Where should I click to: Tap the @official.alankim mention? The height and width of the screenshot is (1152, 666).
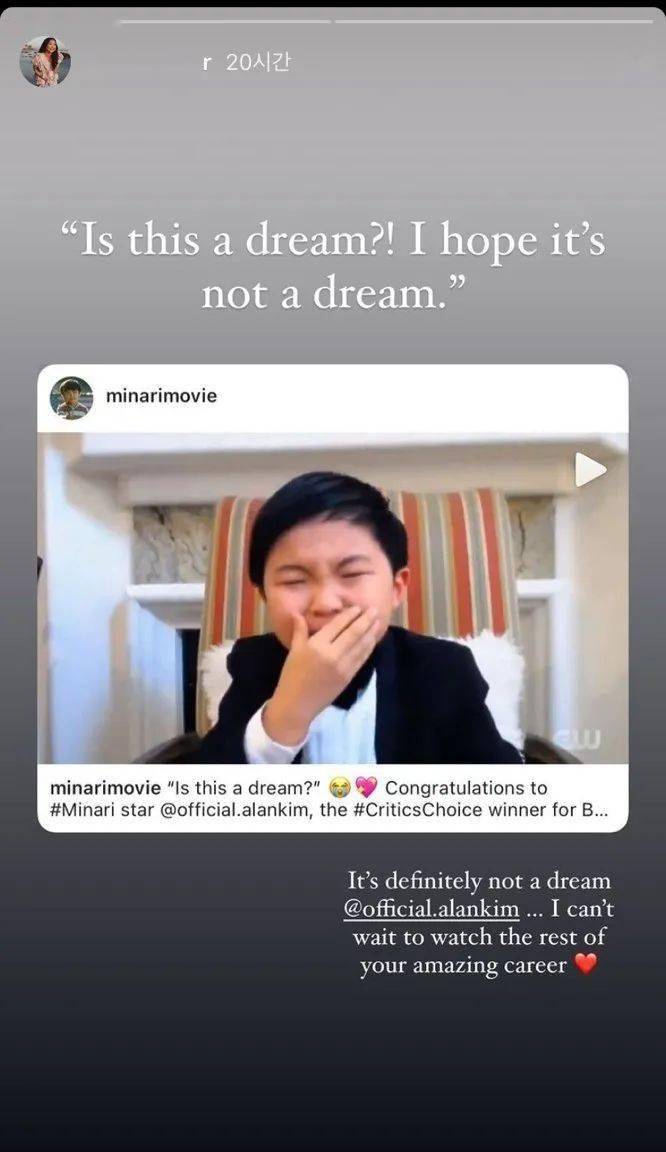[x=431, y=911]
